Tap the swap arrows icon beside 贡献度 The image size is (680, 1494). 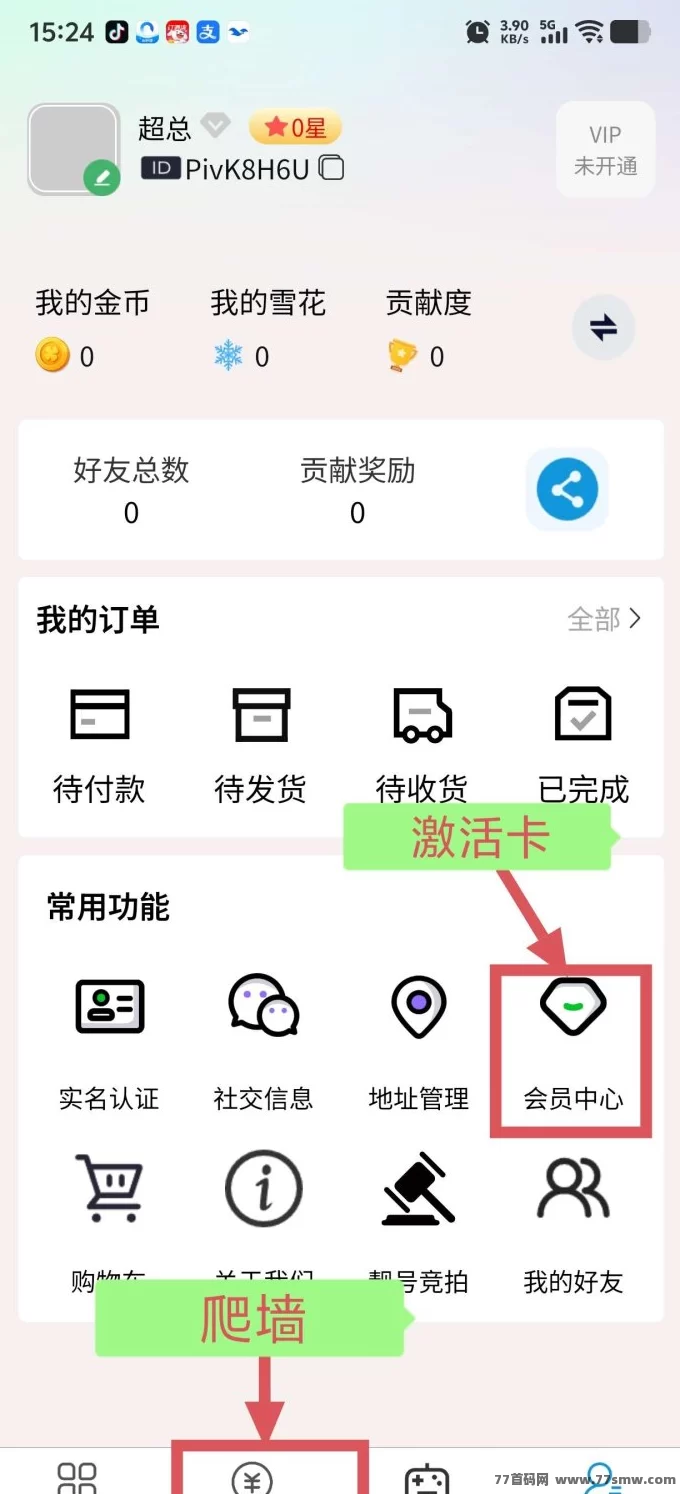point(603,327)
